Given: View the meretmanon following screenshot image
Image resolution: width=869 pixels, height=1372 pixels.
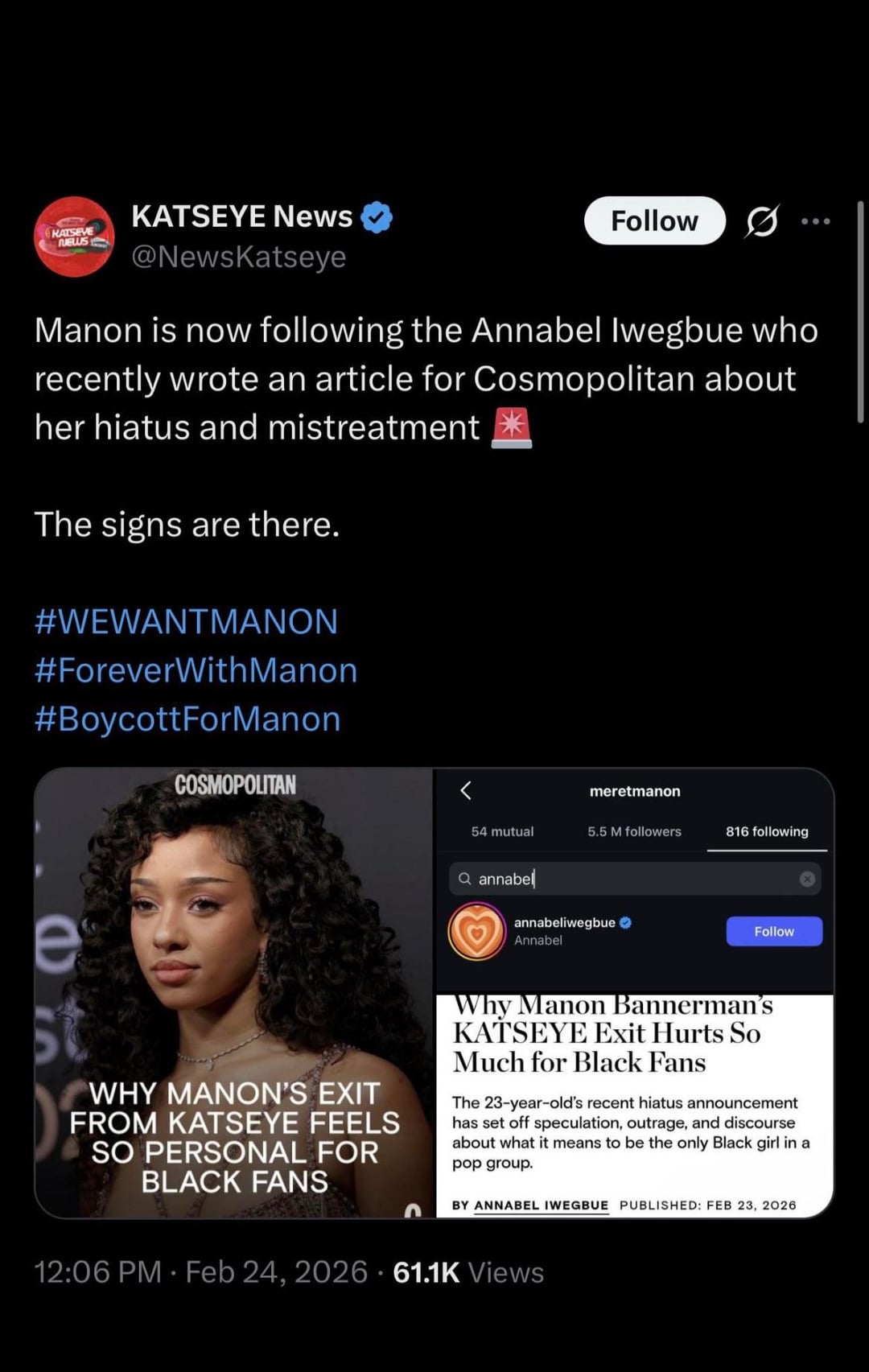Looking at the screenshot, I should [x=634, y=992].
